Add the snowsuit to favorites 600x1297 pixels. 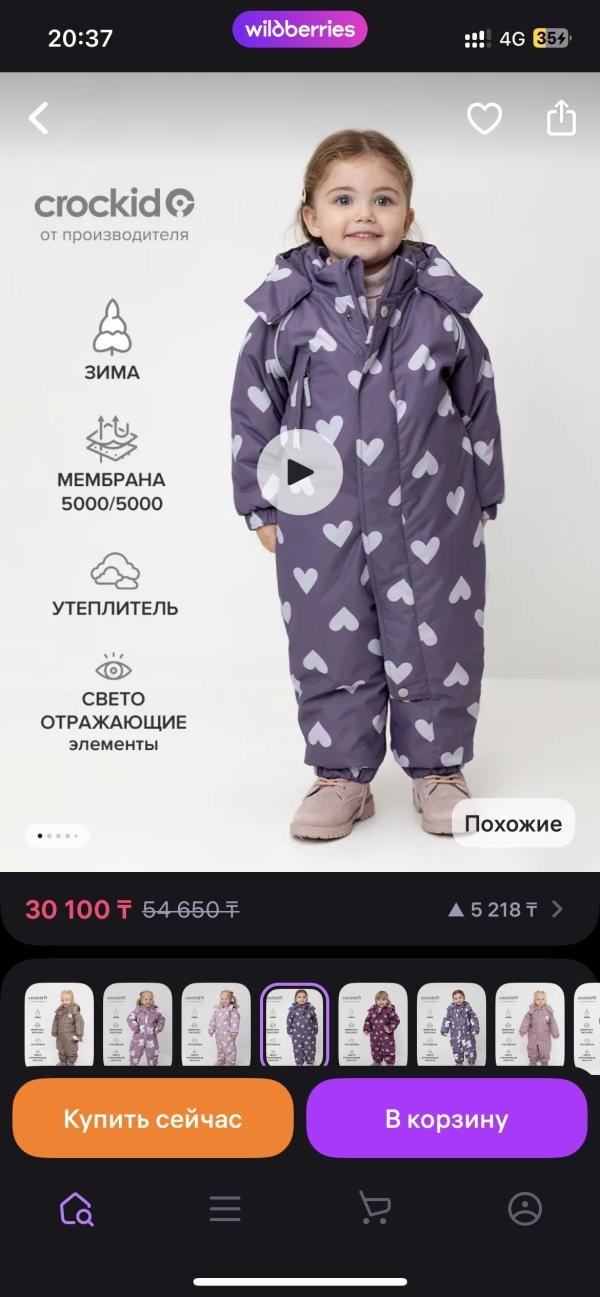(x=484, y=119)
